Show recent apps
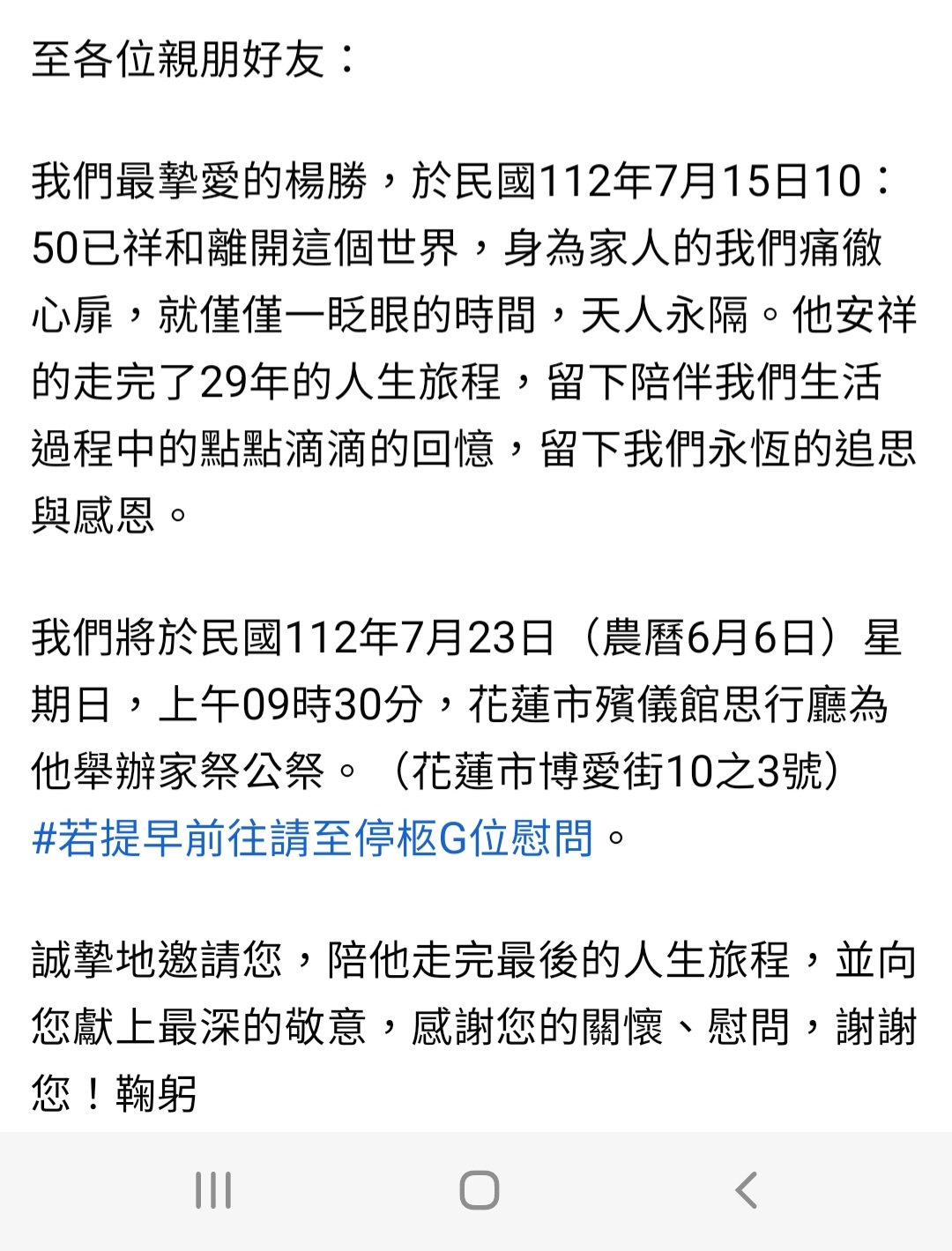The height and width of the screenshot is (1251, 952). coord(213,1190)
